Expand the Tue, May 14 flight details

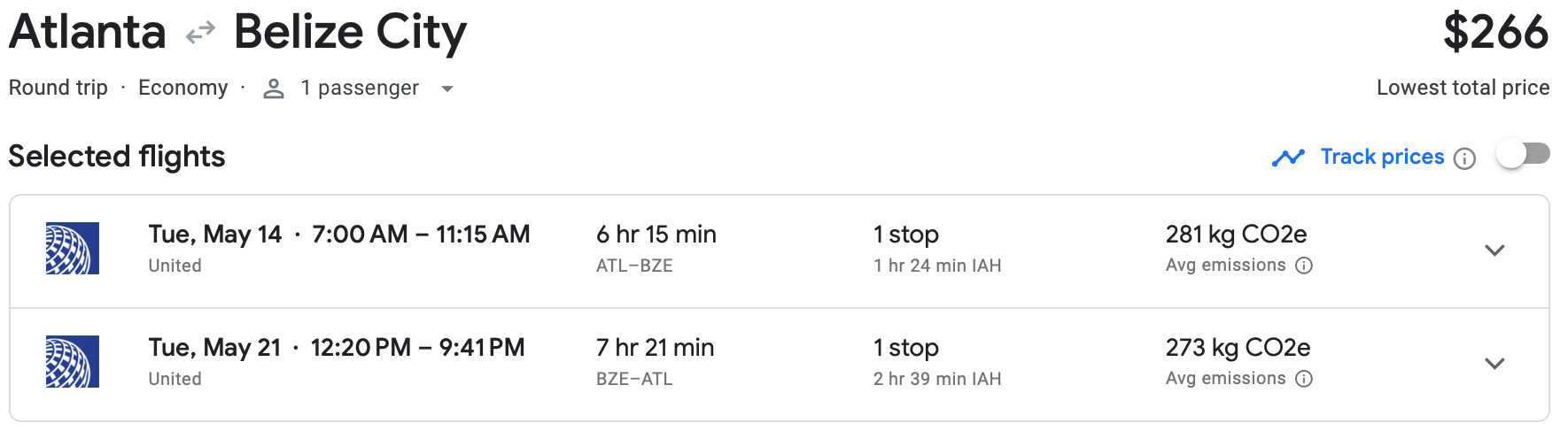pos(1494,250)
